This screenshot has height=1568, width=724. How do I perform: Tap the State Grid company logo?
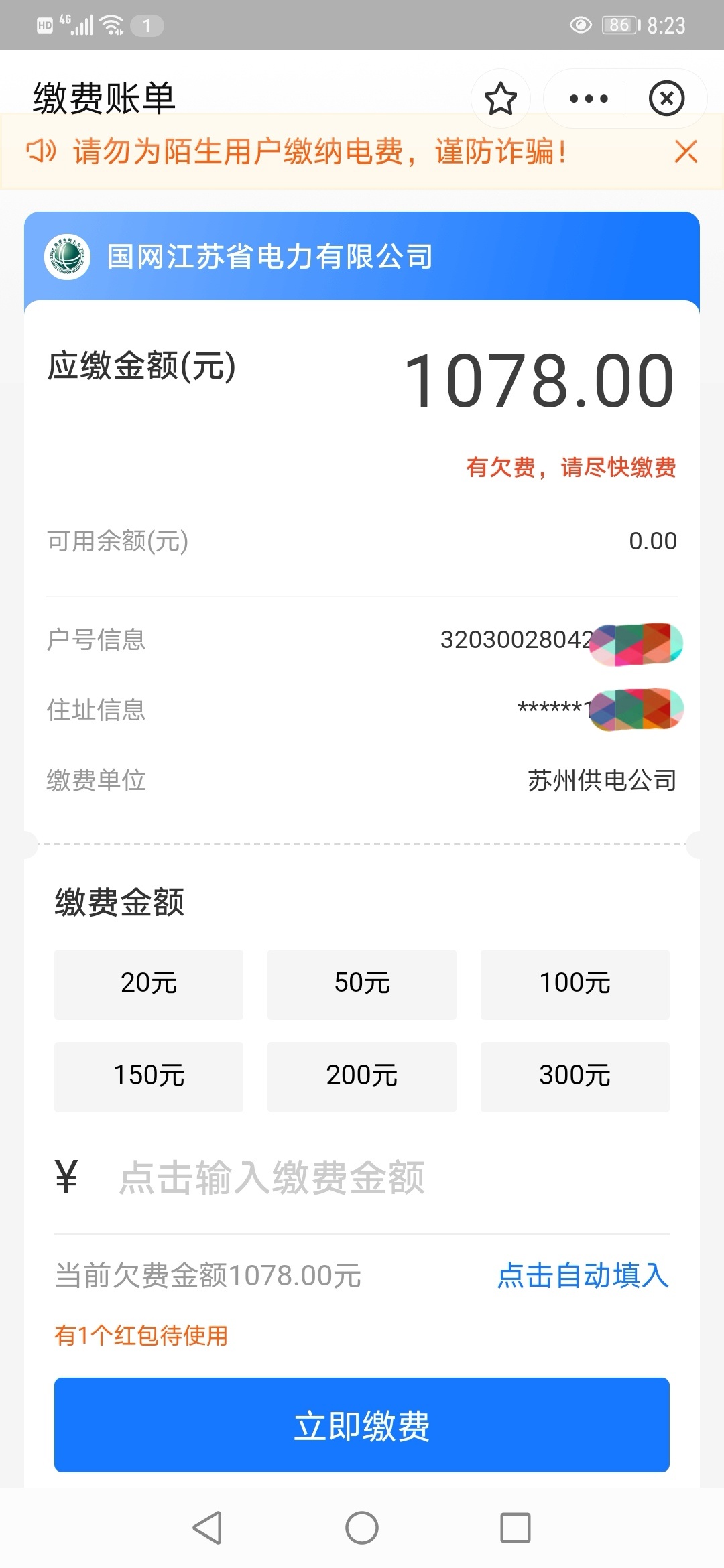(x=66, y=255)
